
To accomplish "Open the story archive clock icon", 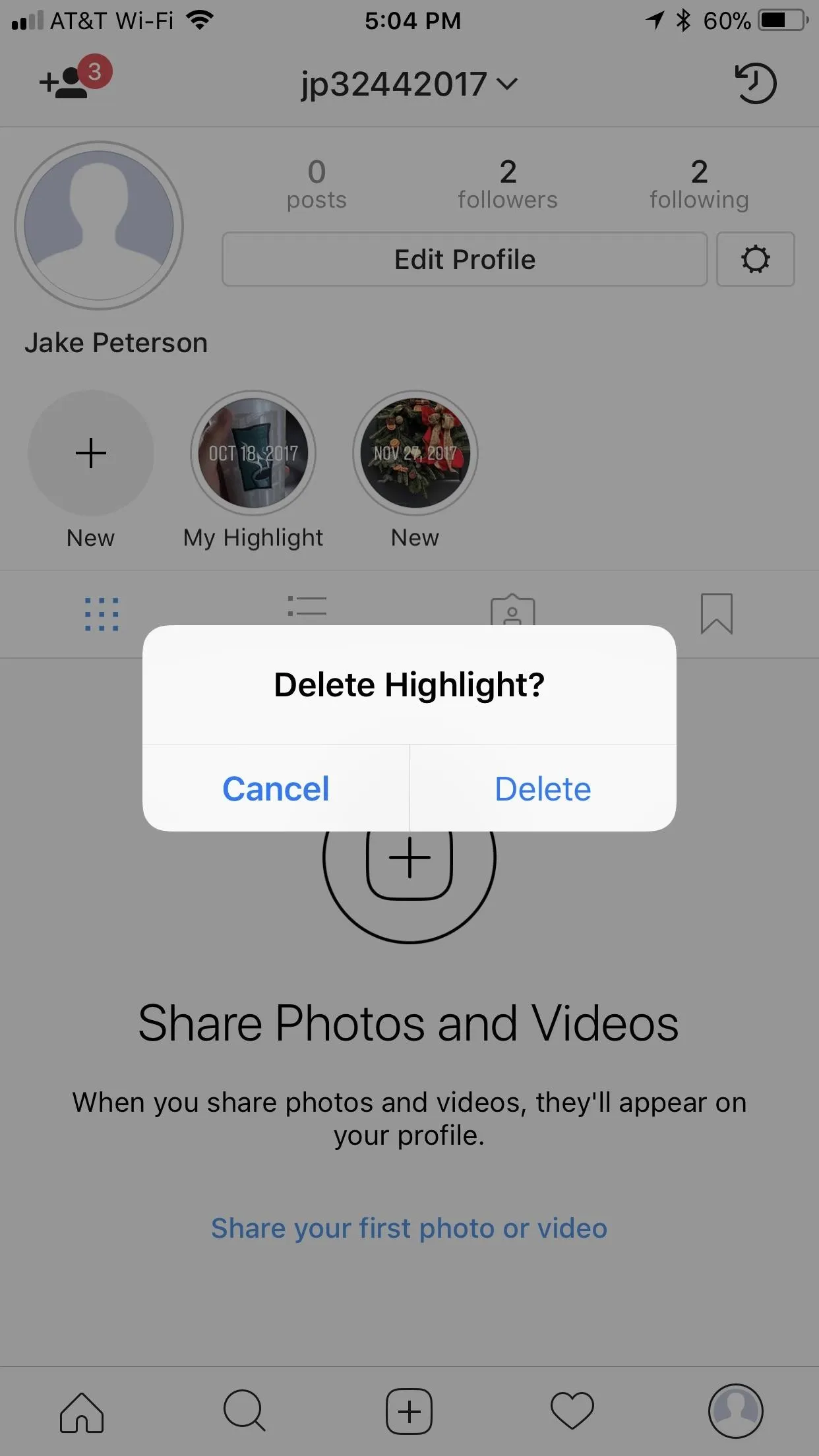I will coord(756,83).
